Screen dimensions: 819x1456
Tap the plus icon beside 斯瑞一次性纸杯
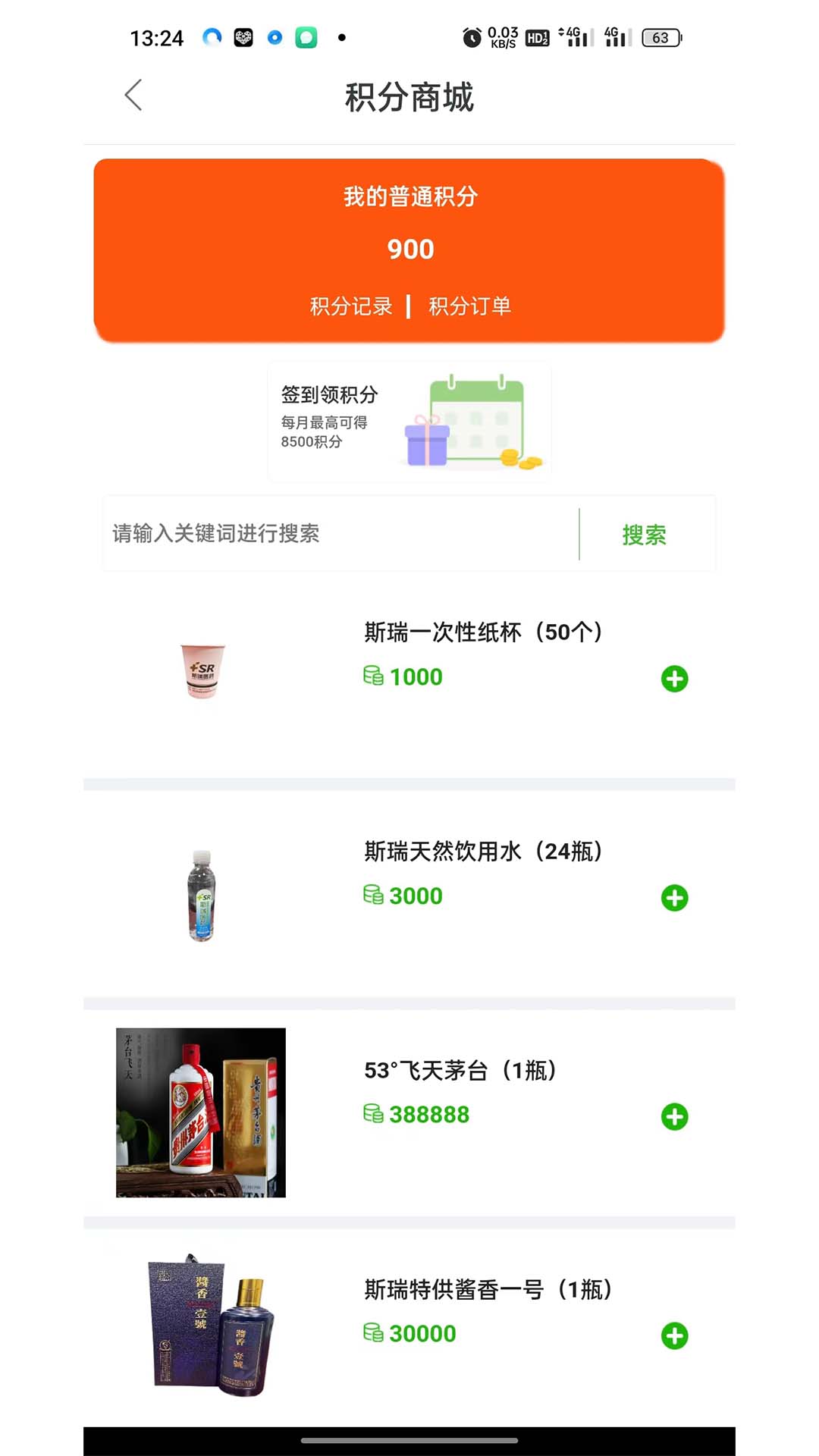675,679
